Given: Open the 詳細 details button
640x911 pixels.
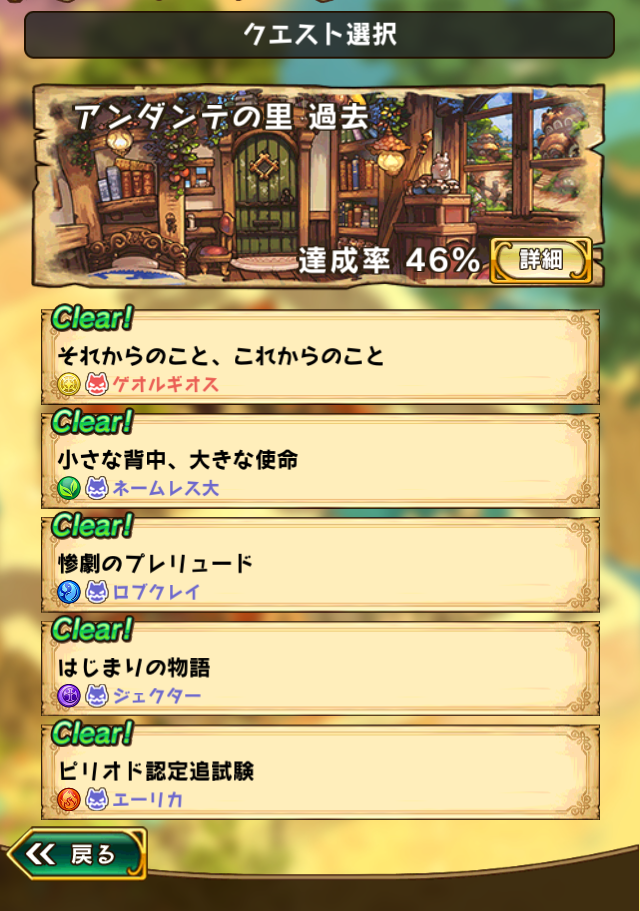Looking at the screenshot, I should pos(541,261).
